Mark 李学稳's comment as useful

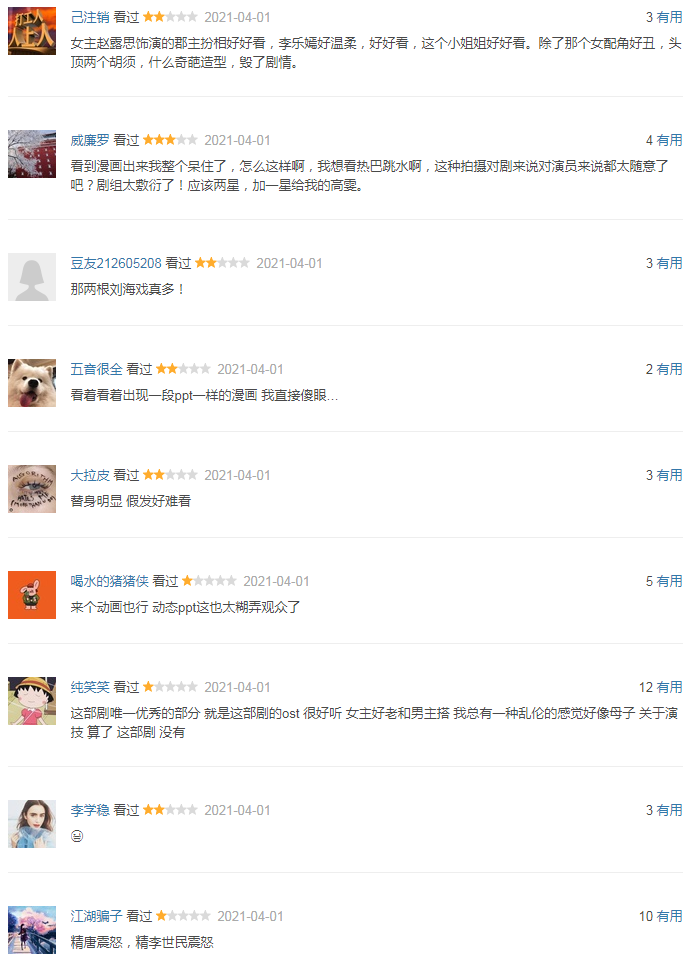pyautogui.click(x=669, y=810)
